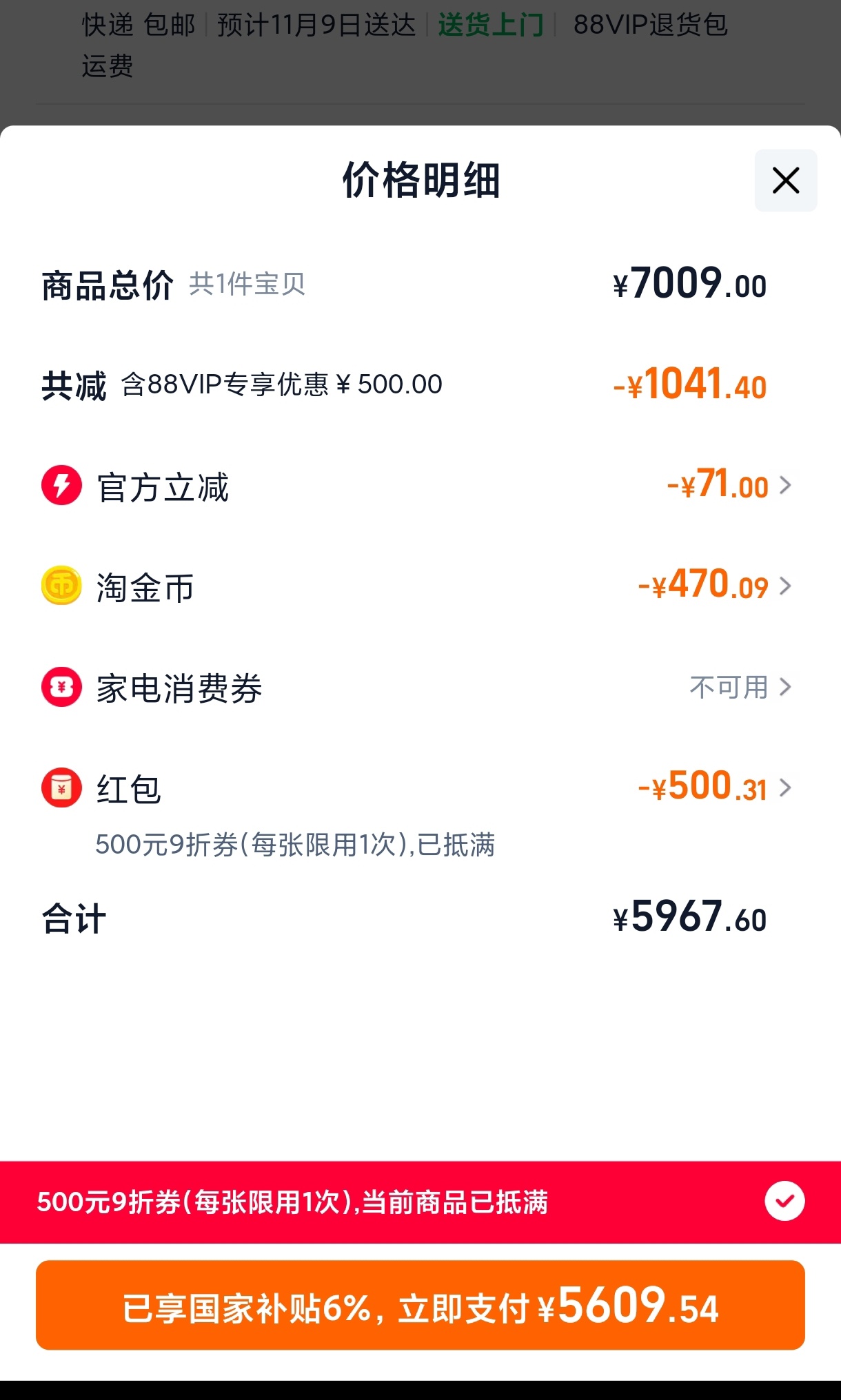Close the 价格明细 price details sheet
841x1400 pixels.
pos(785,181)
